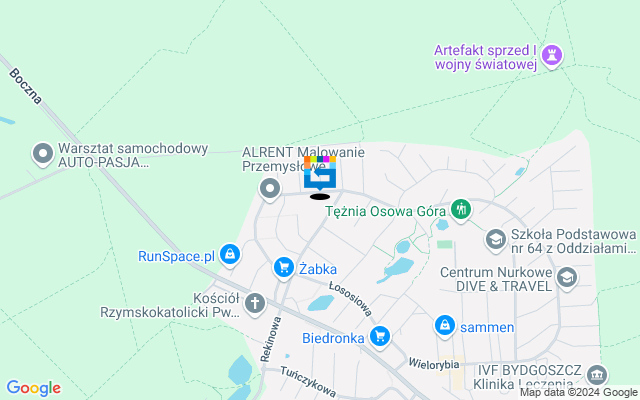This screenshot has height=400, width=640.
Task: Open the Centrum Nurkowe DIVE & TRAVEL pin
Action: click(x=567, y=277)
